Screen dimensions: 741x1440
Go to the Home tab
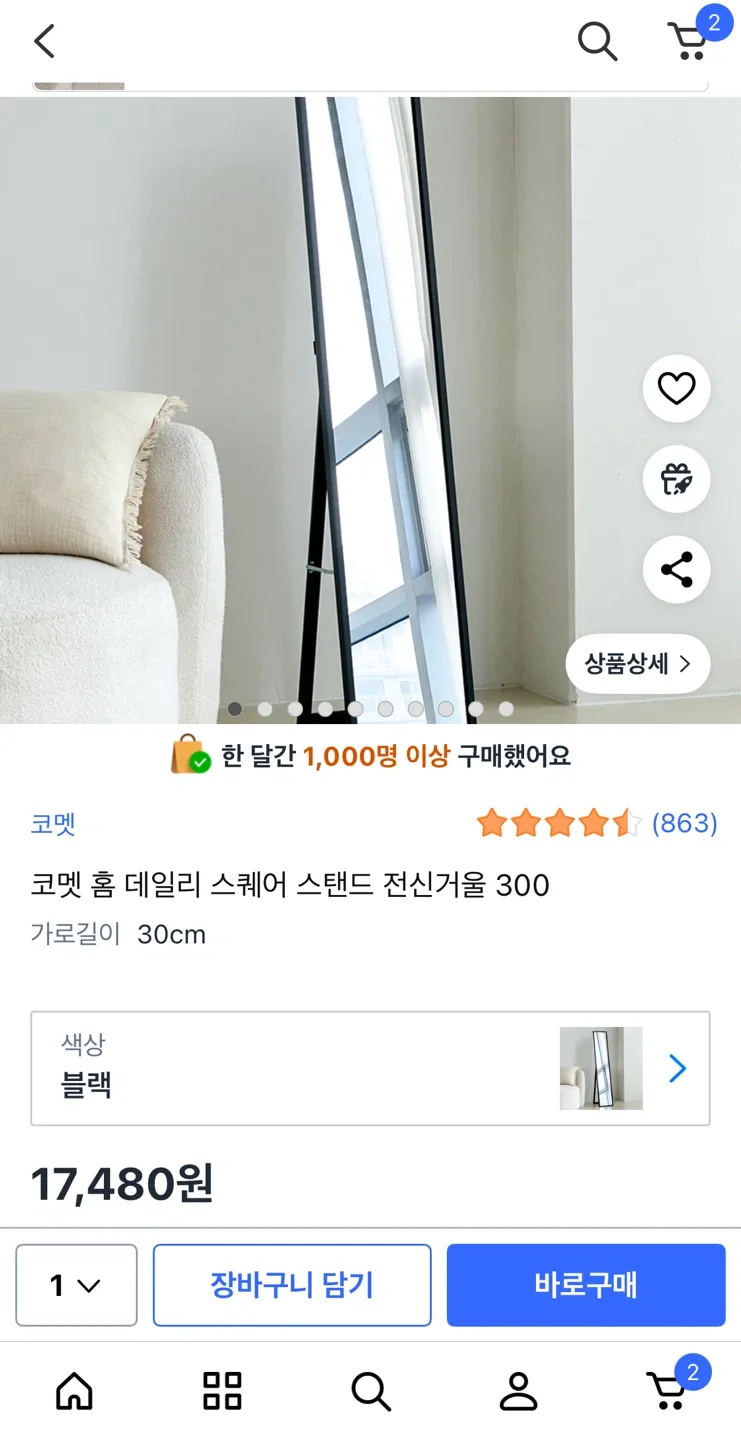pyautogui.click(x=74, y=1390)
